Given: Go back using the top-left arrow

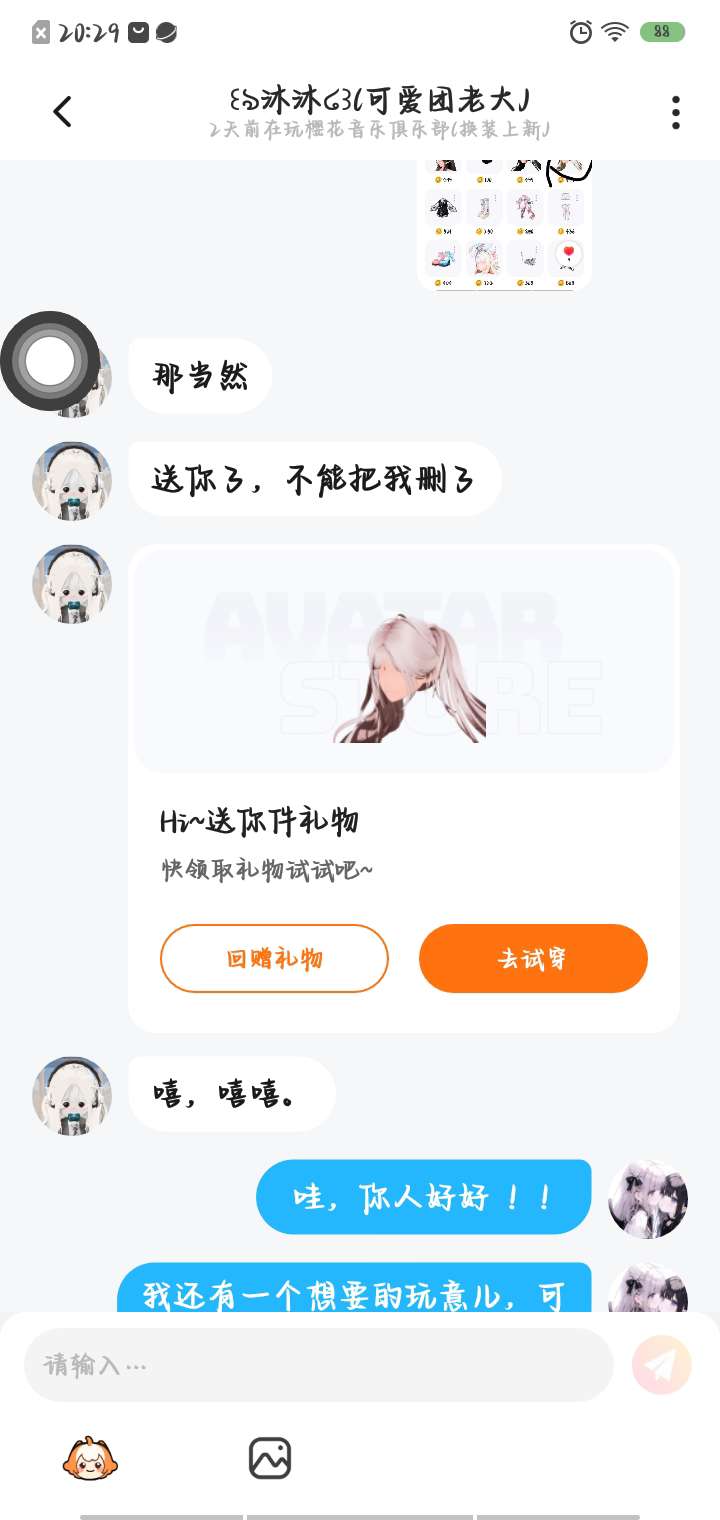Looking at the screenshot, I should click(x=62, y=111).
